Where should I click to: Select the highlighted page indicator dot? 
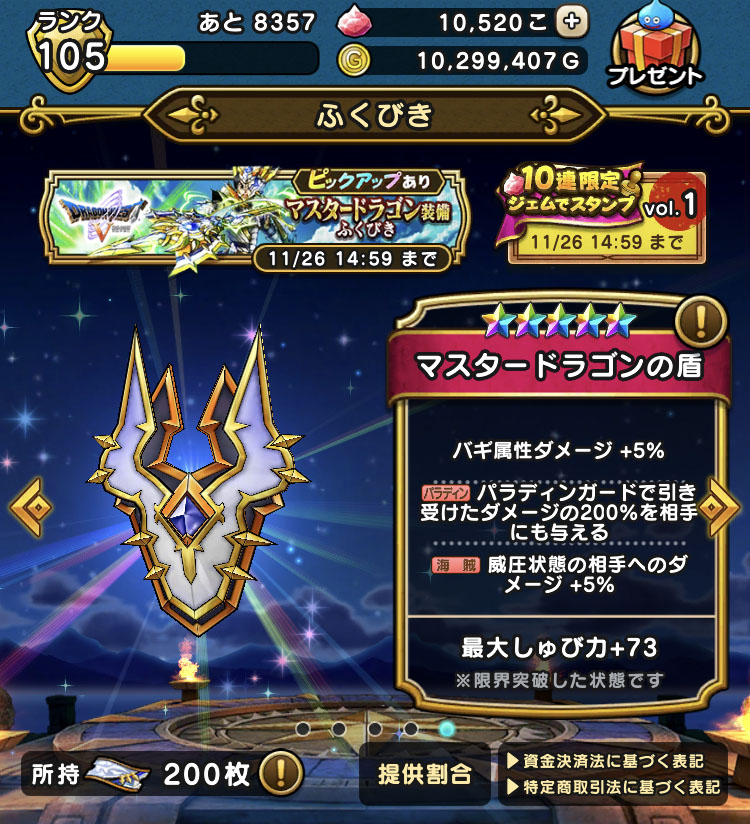pos(448,728)
